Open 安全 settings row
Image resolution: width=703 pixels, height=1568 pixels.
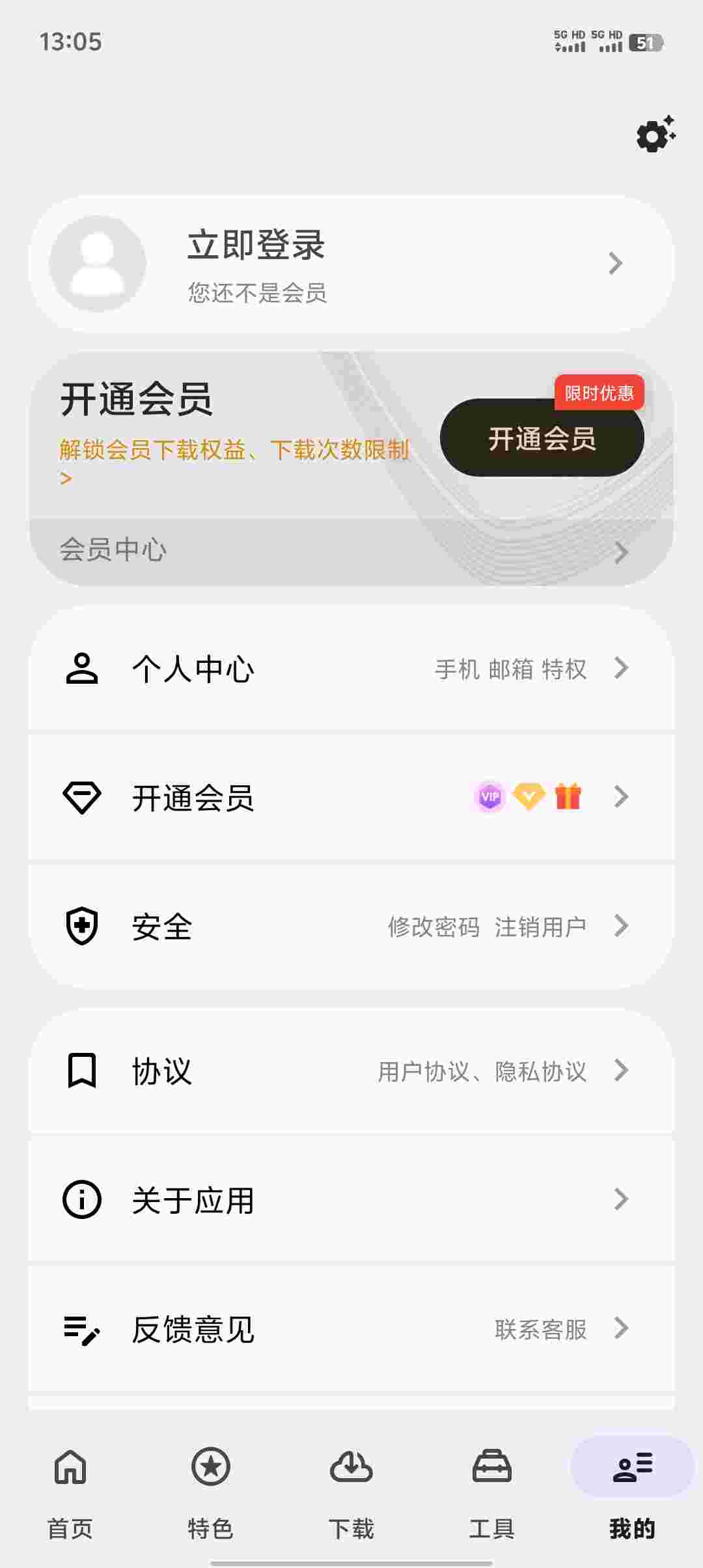tap(351, 927)
